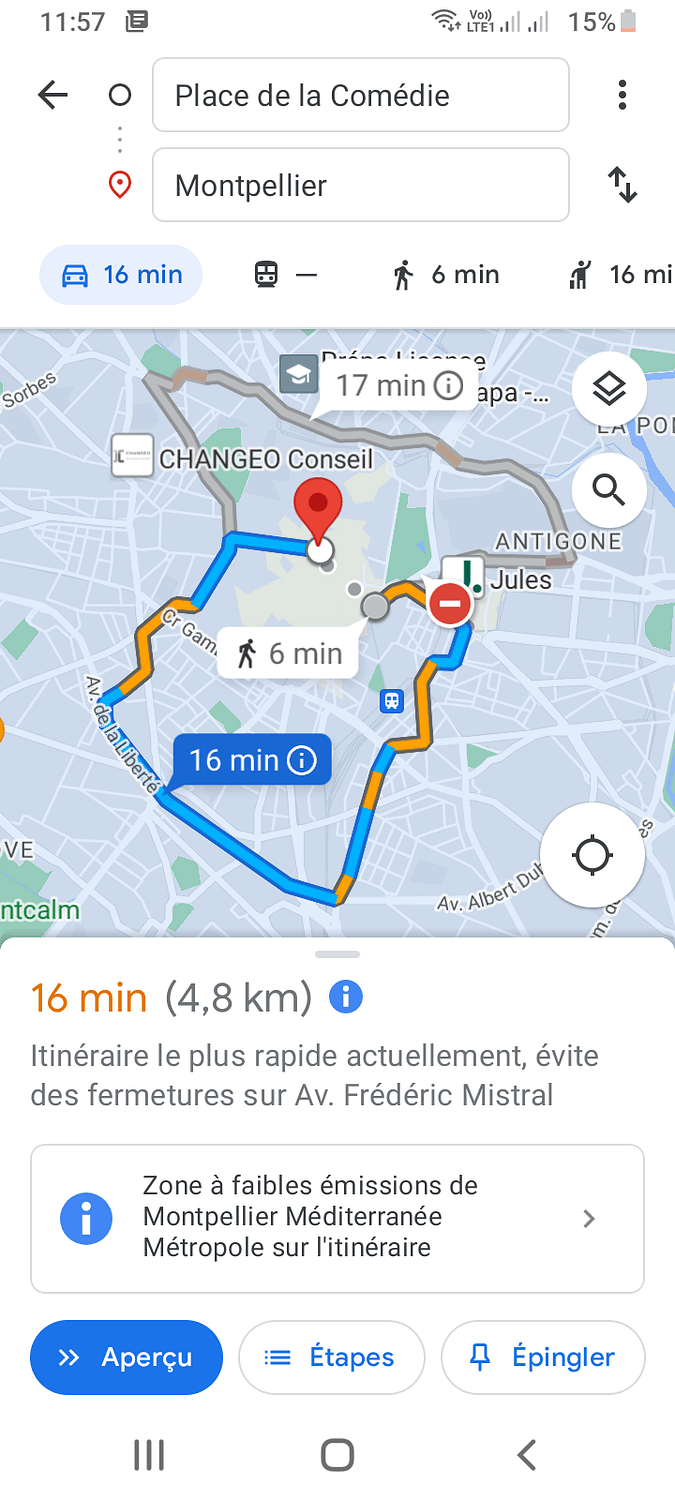Select the 6 min walking route label
The width and height of the screenshot is (675, 1500).
pos(289,654)
